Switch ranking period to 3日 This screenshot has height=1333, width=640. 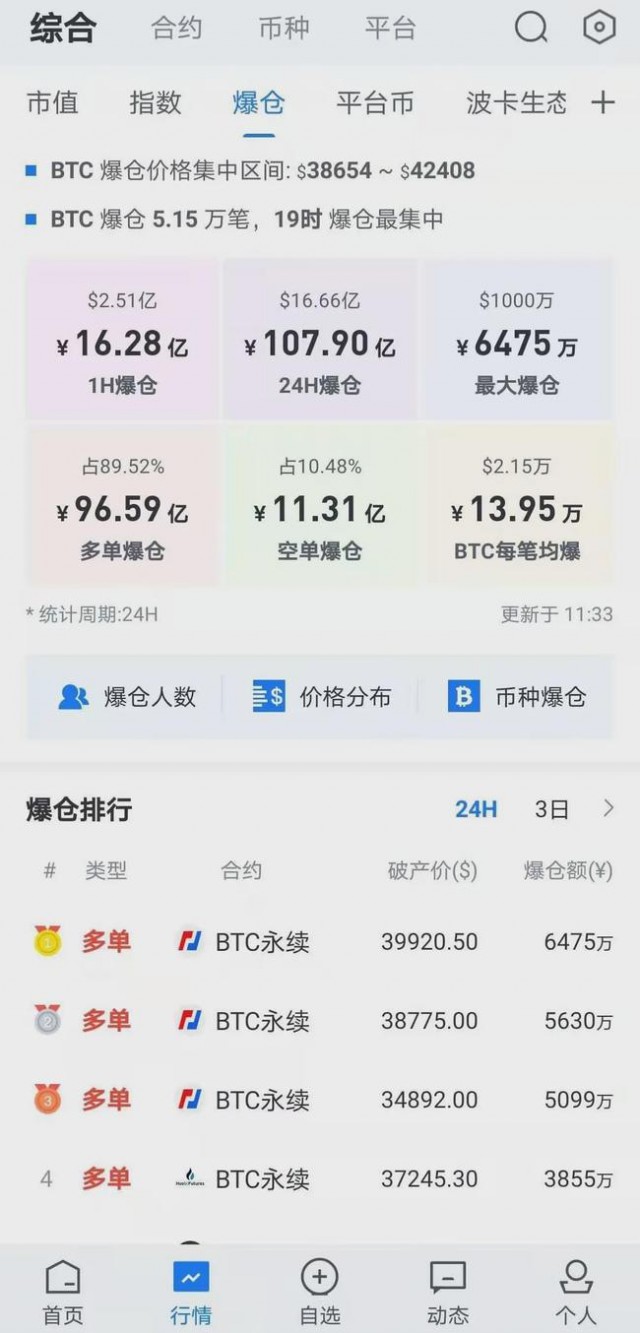[552, 809]
